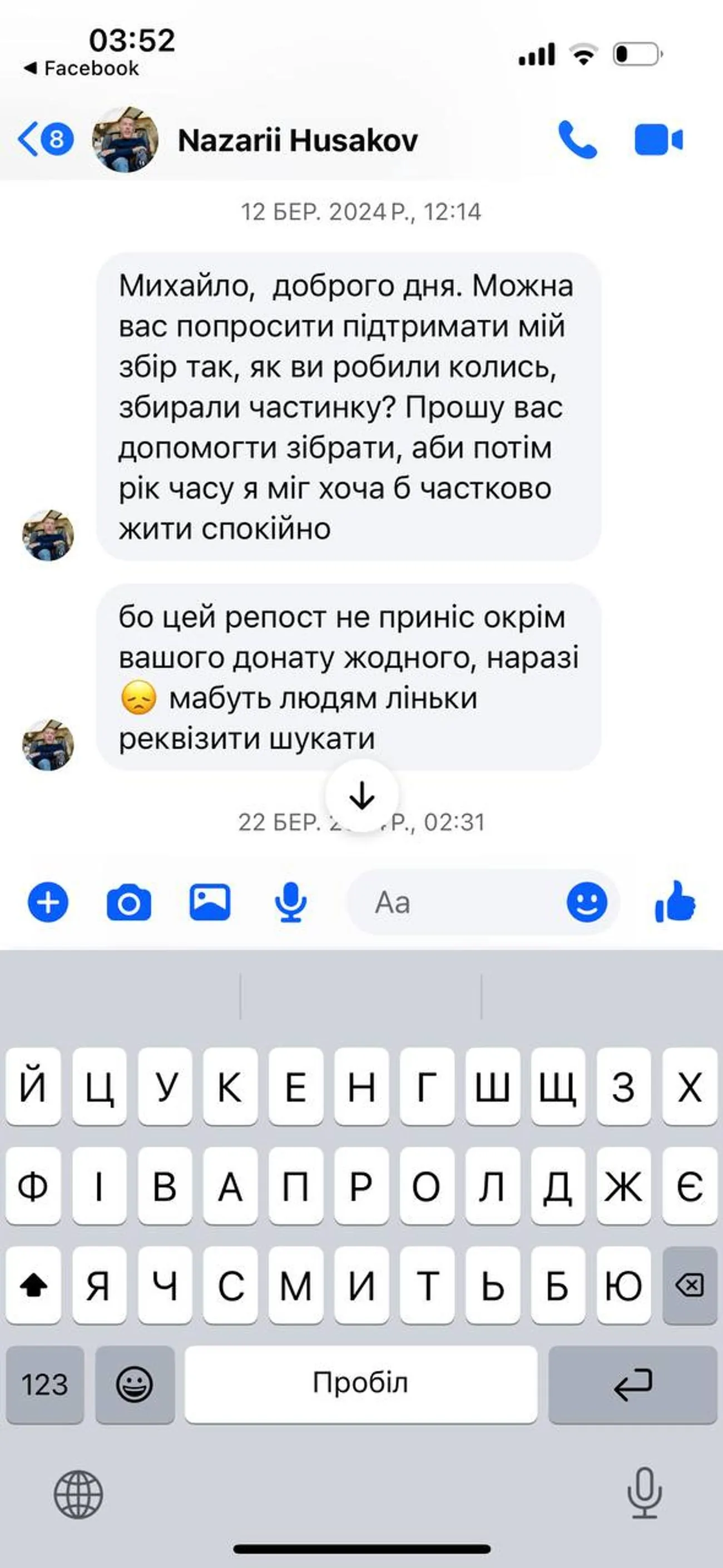Viewport: 723px width, 1568px height.
Task: Return to Facebook app via top-left link
Action: tap(81, 68)
